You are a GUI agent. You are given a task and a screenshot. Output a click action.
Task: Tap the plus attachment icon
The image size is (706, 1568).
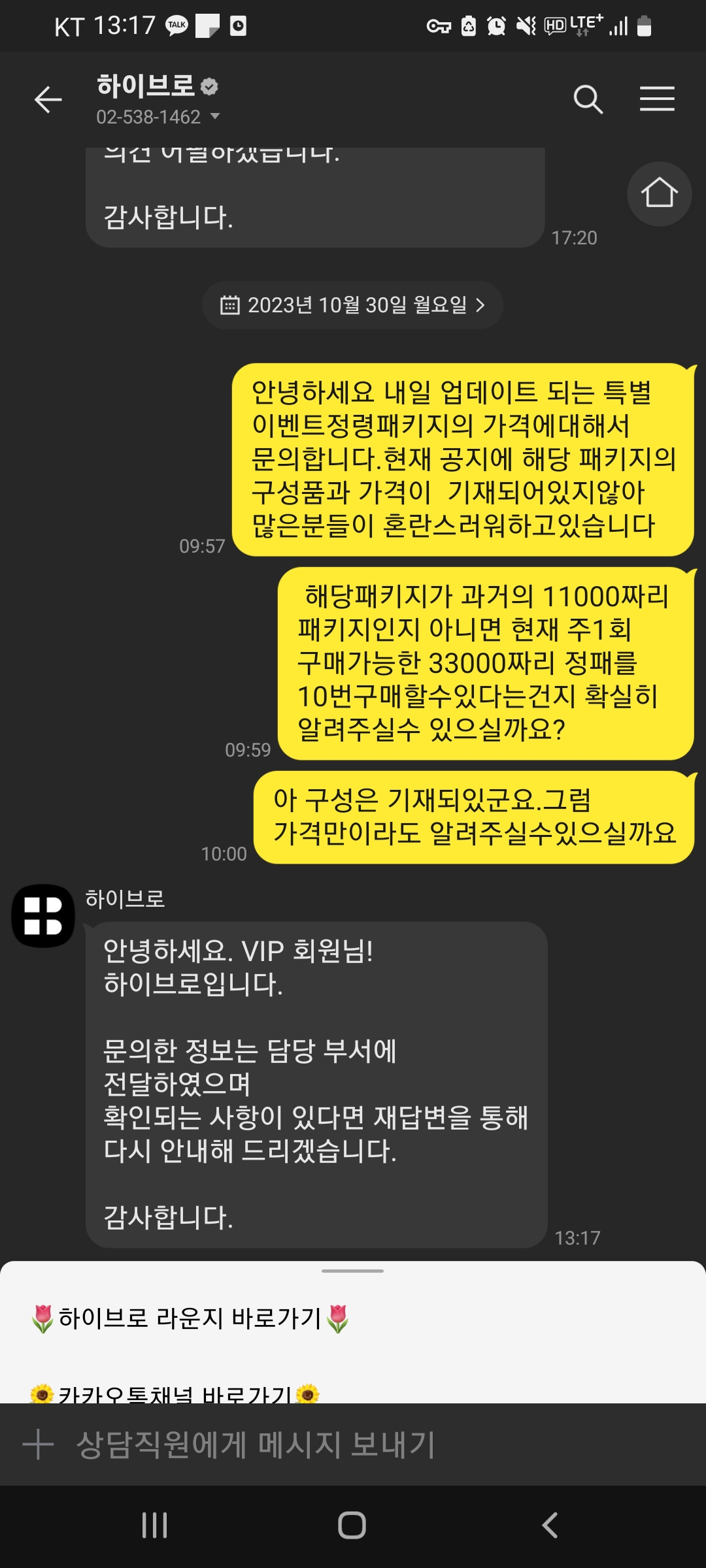38,1445
